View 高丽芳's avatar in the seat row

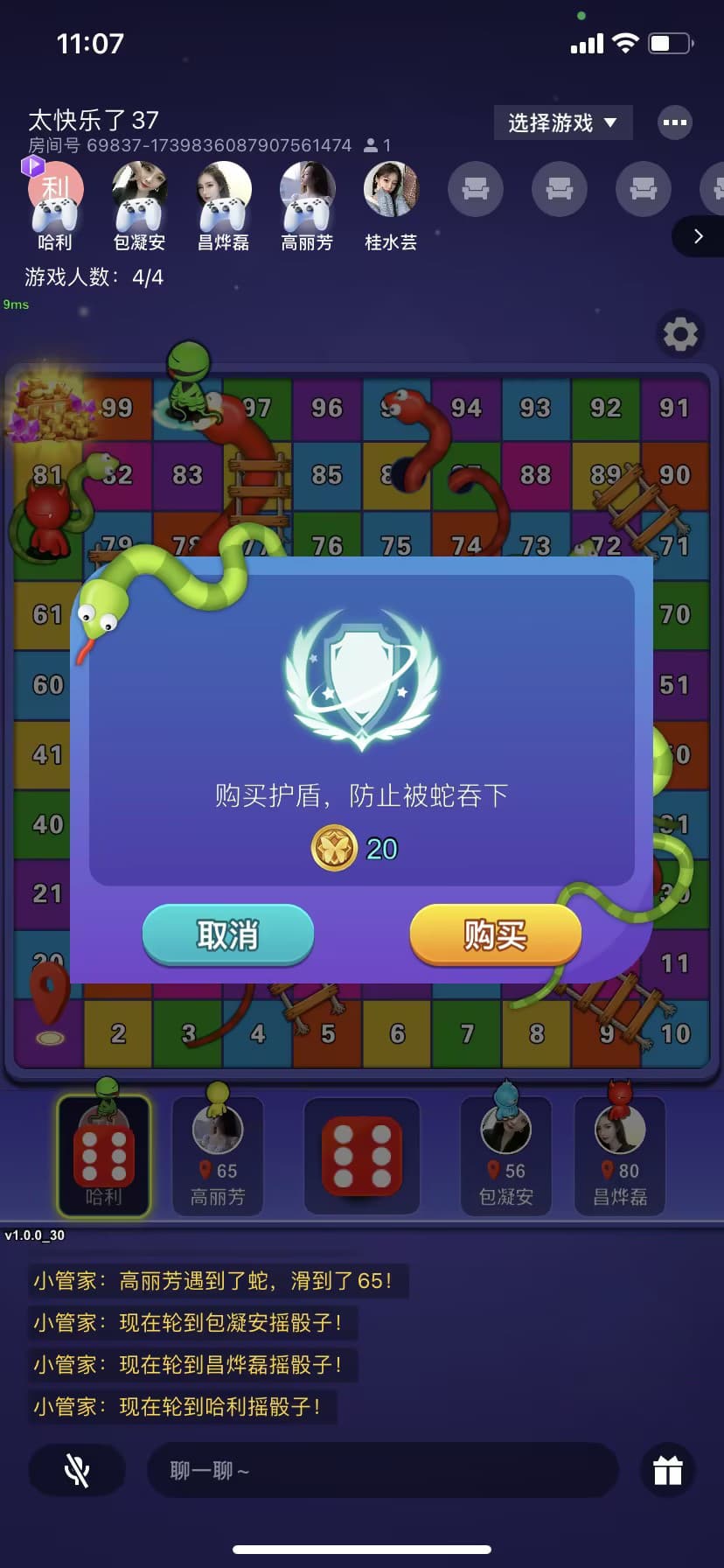[307, 190]
